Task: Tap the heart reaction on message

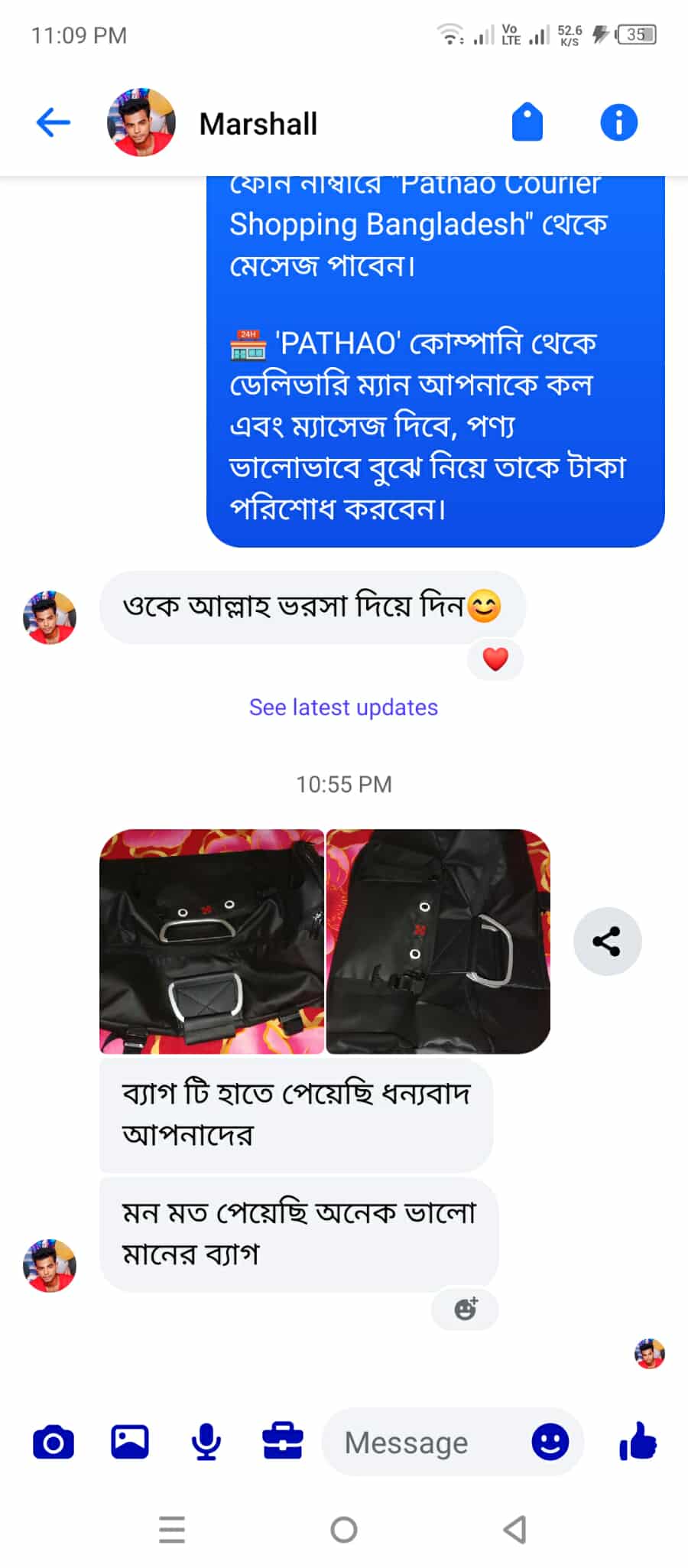Action: [495, 659]
